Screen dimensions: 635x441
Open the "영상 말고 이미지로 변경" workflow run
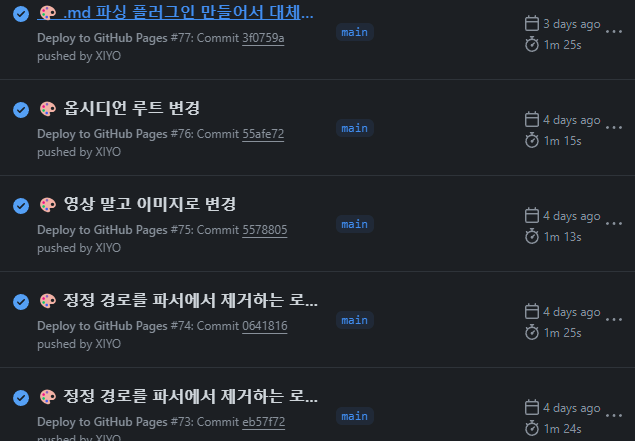point(150,204)
